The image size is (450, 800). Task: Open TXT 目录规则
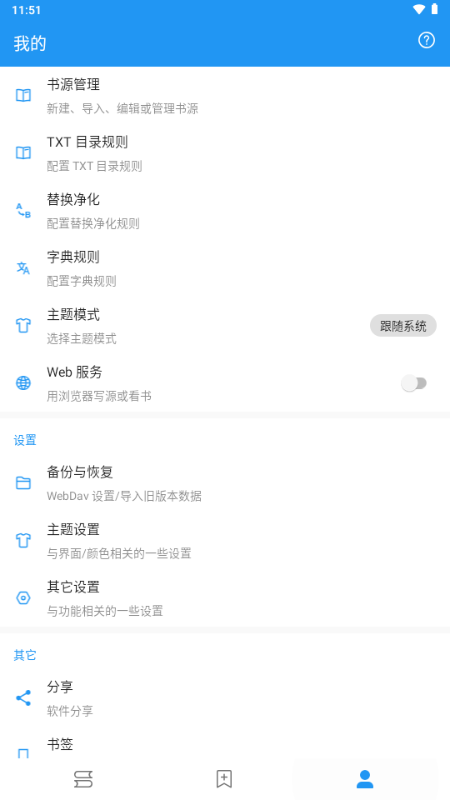(x=225, y=153)
